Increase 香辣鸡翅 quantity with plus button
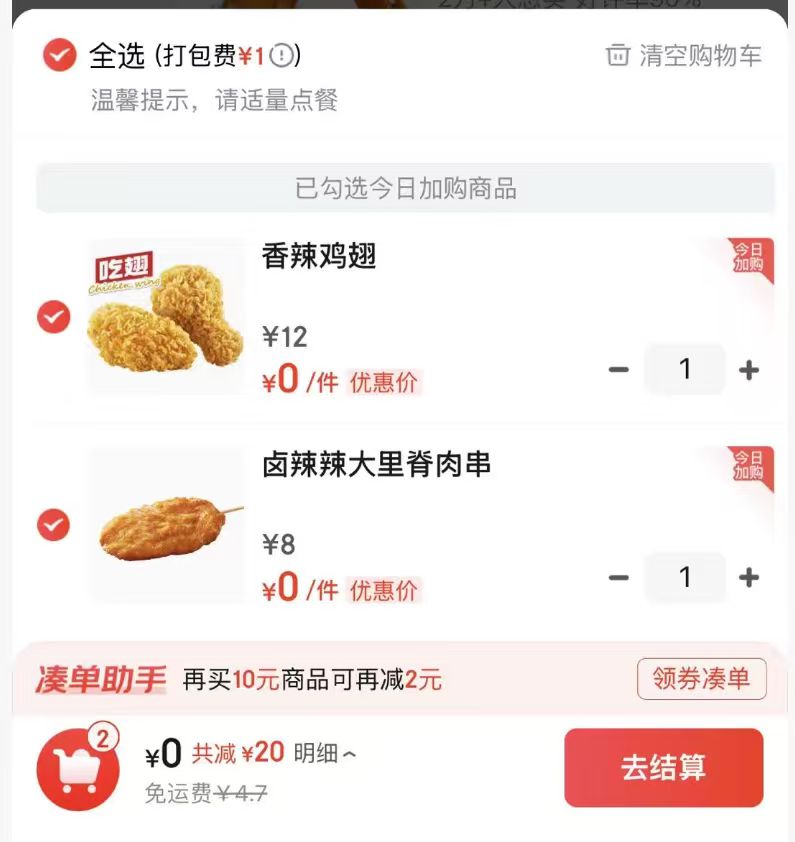Image resolution: width=795 pixels, height=842 pixels. tap(748, 369)
